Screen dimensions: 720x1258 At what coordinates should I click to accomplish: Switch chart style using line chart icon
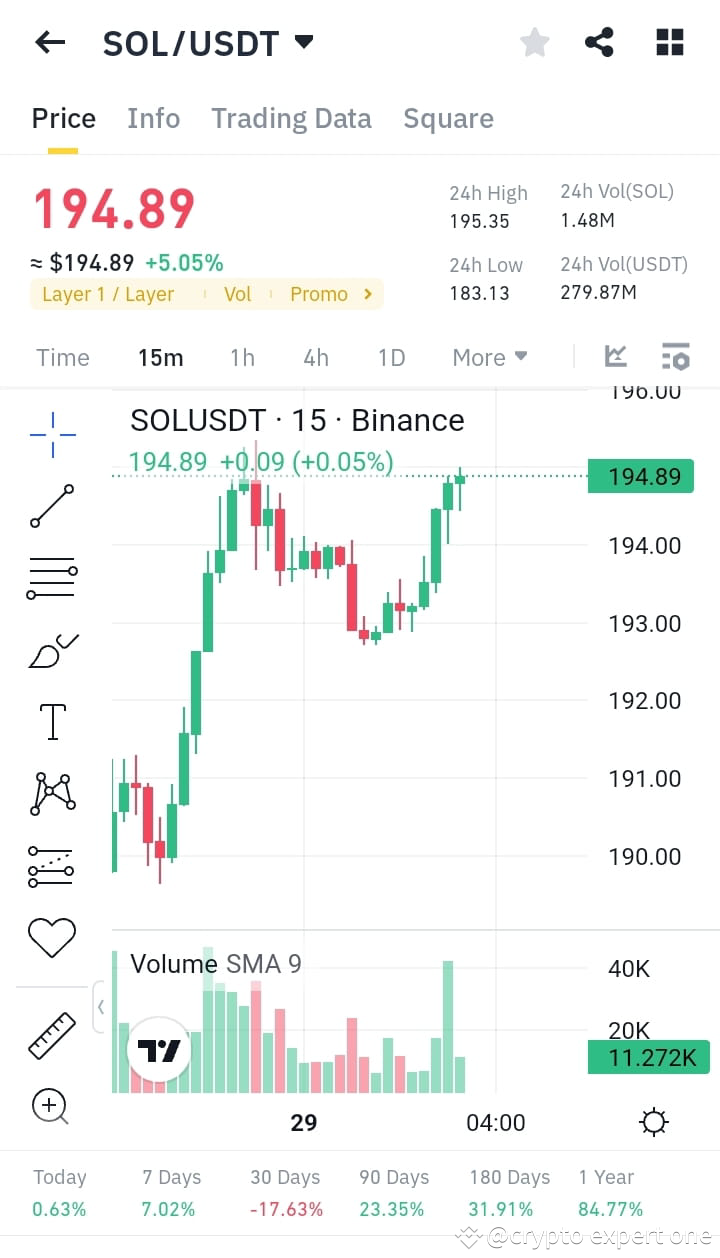coord(616,356)
